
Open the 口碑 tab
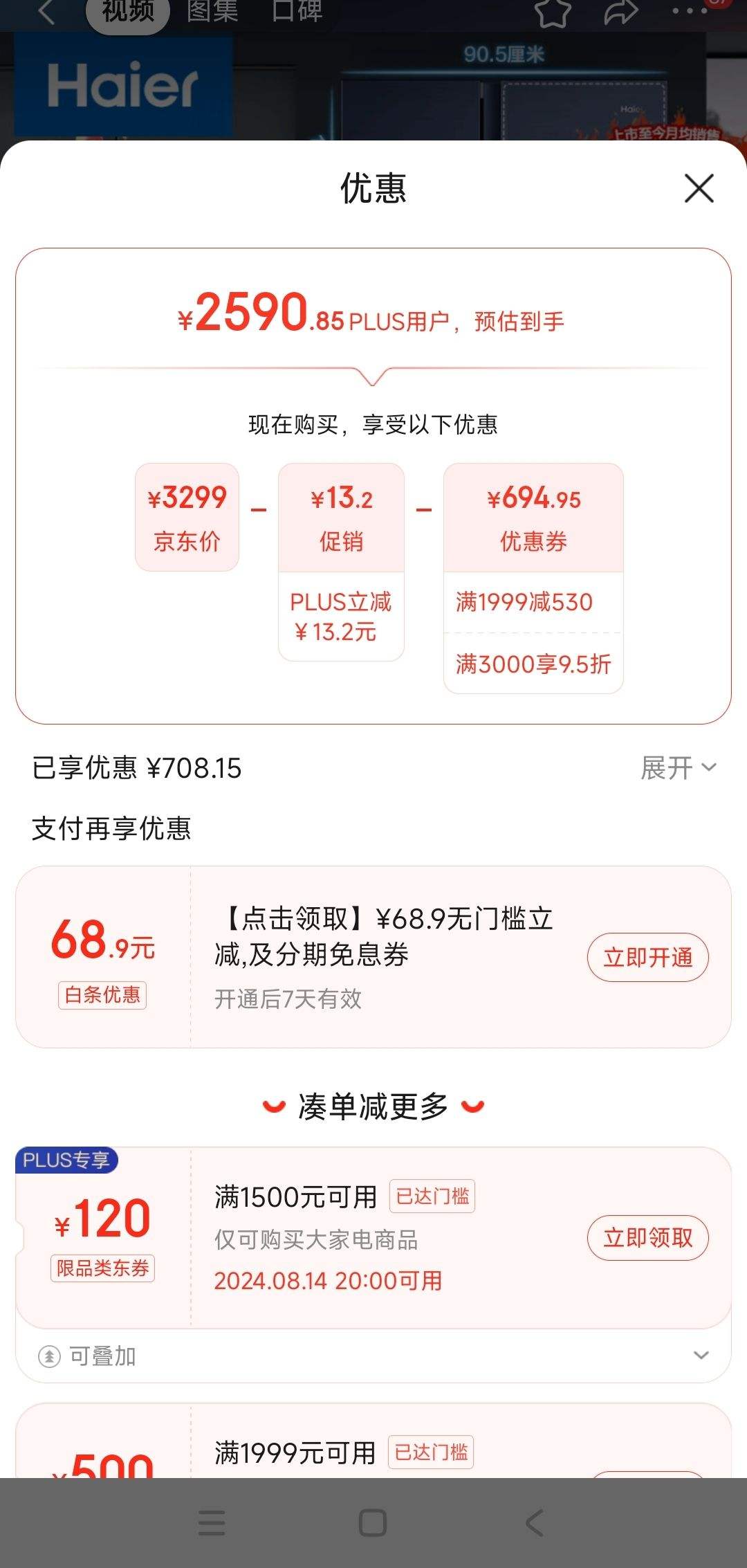(296, 12)
